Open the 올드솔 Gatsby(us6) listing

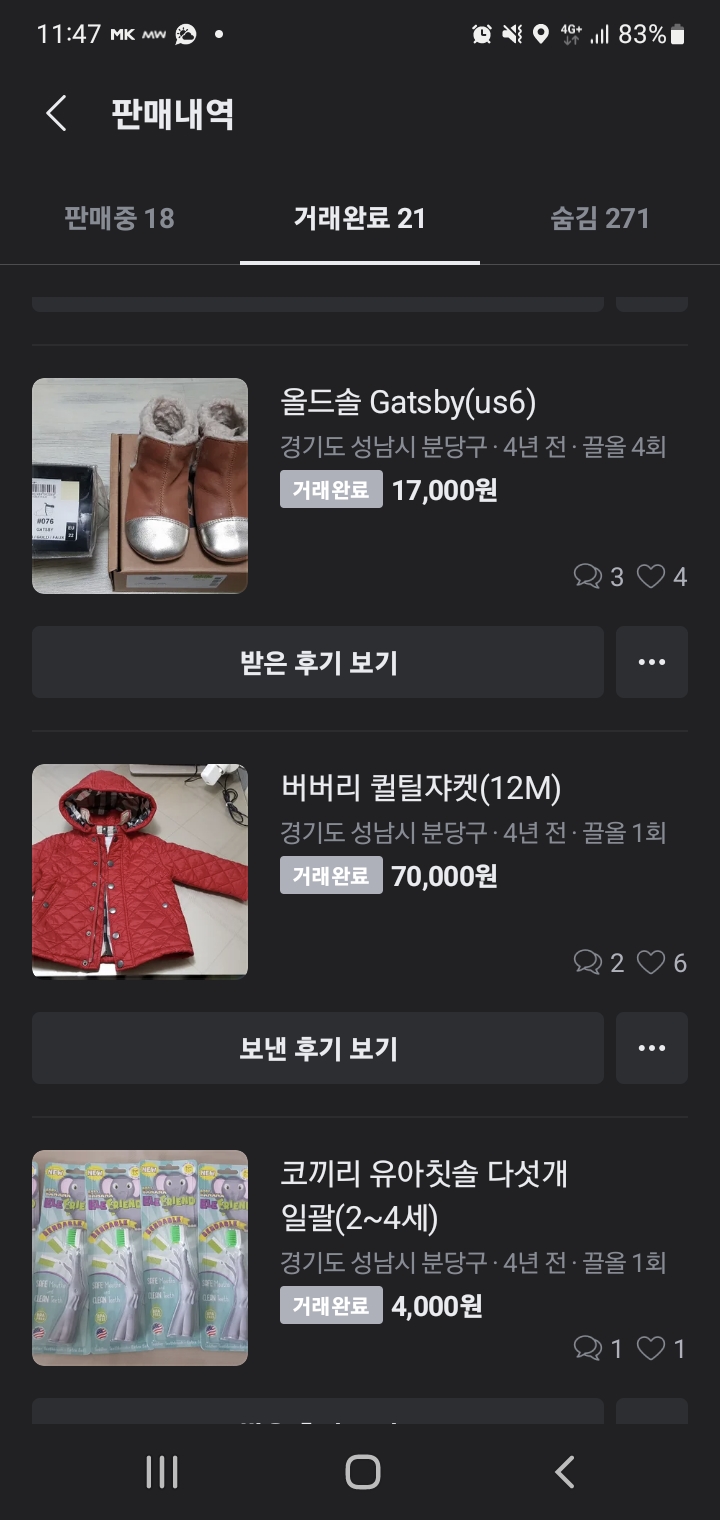(x=408, y=403)
